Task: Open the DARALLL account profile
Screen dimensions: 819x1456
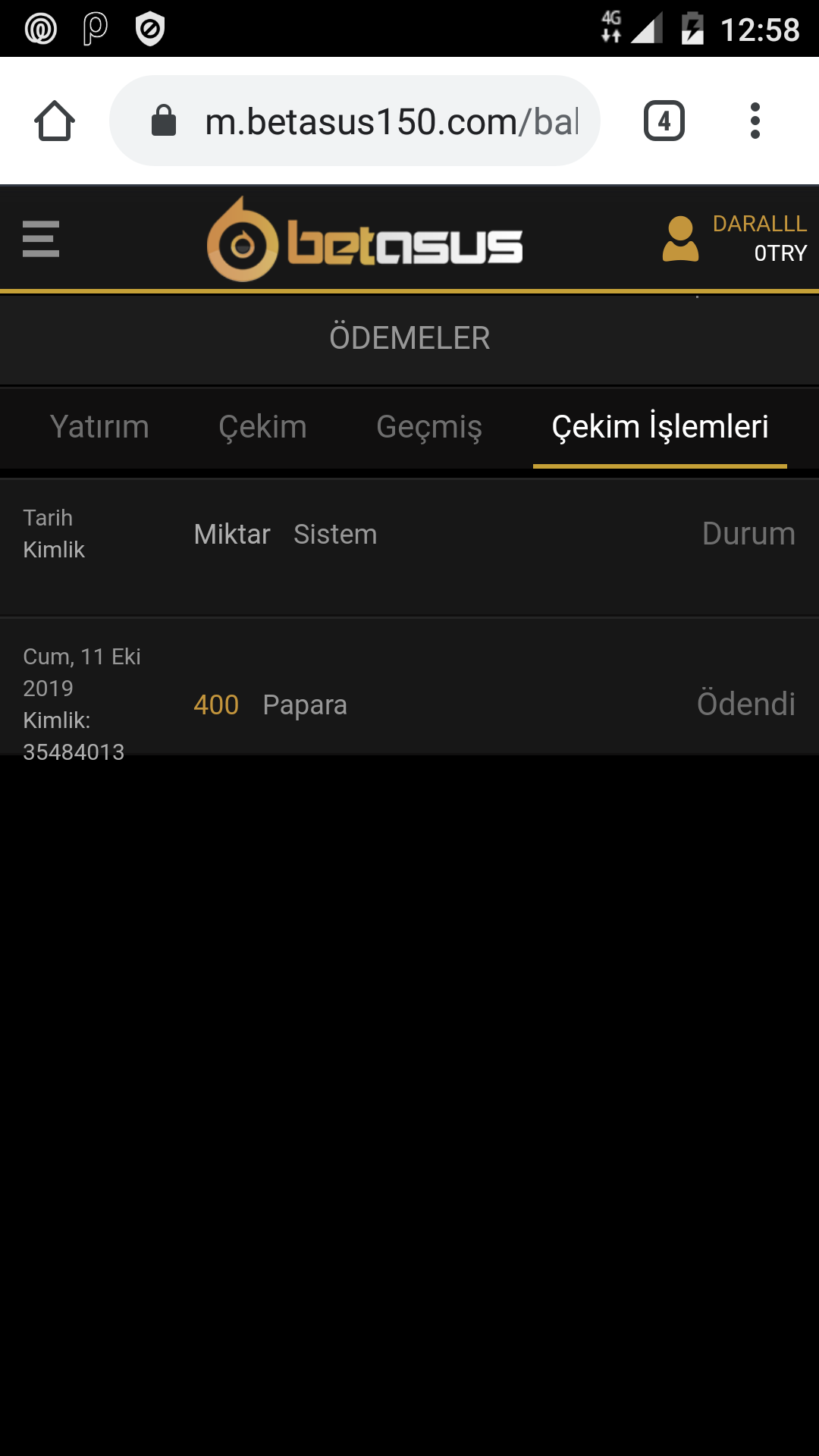Action: click(x=733, y=239)
